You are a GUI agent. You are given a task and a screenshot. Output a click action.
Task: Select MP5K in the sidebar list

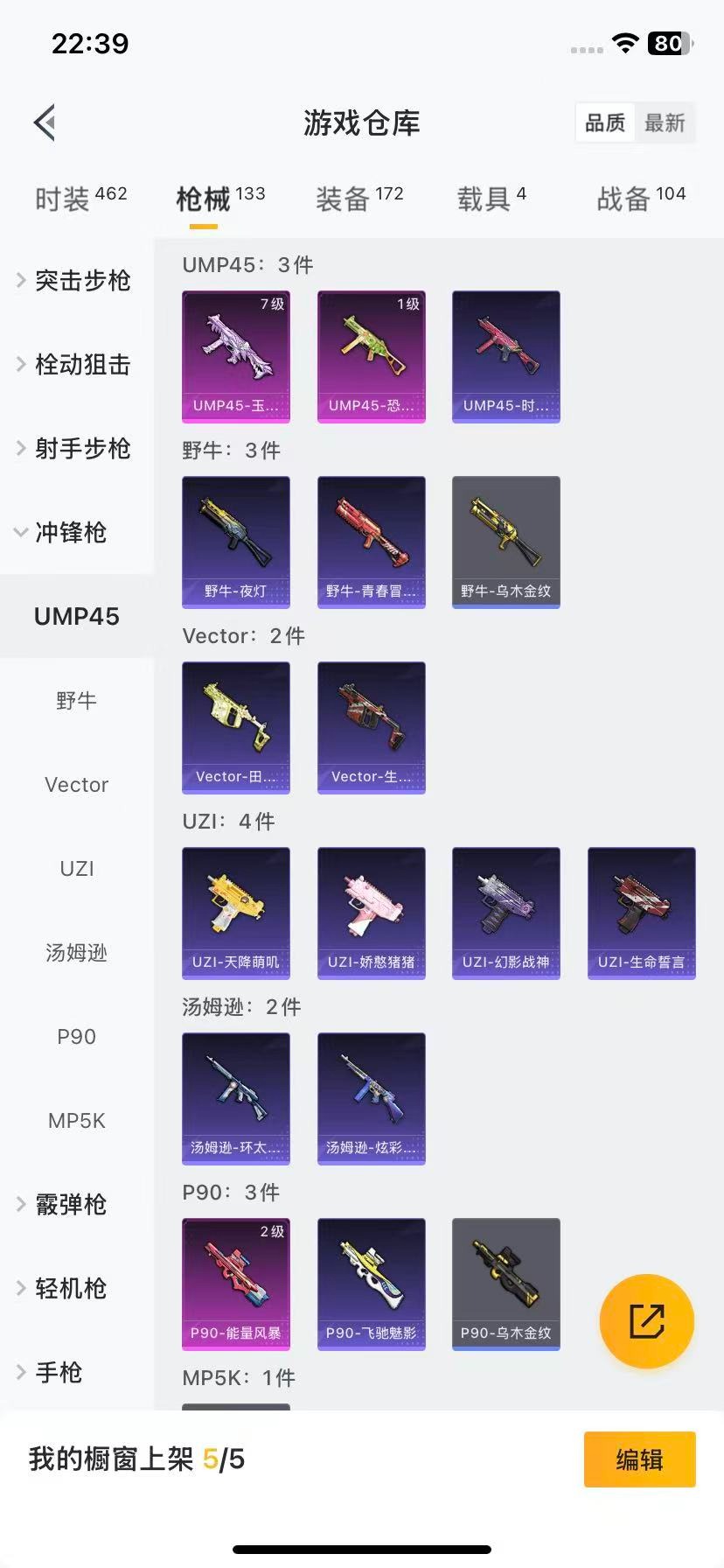tap(76, 1120)
